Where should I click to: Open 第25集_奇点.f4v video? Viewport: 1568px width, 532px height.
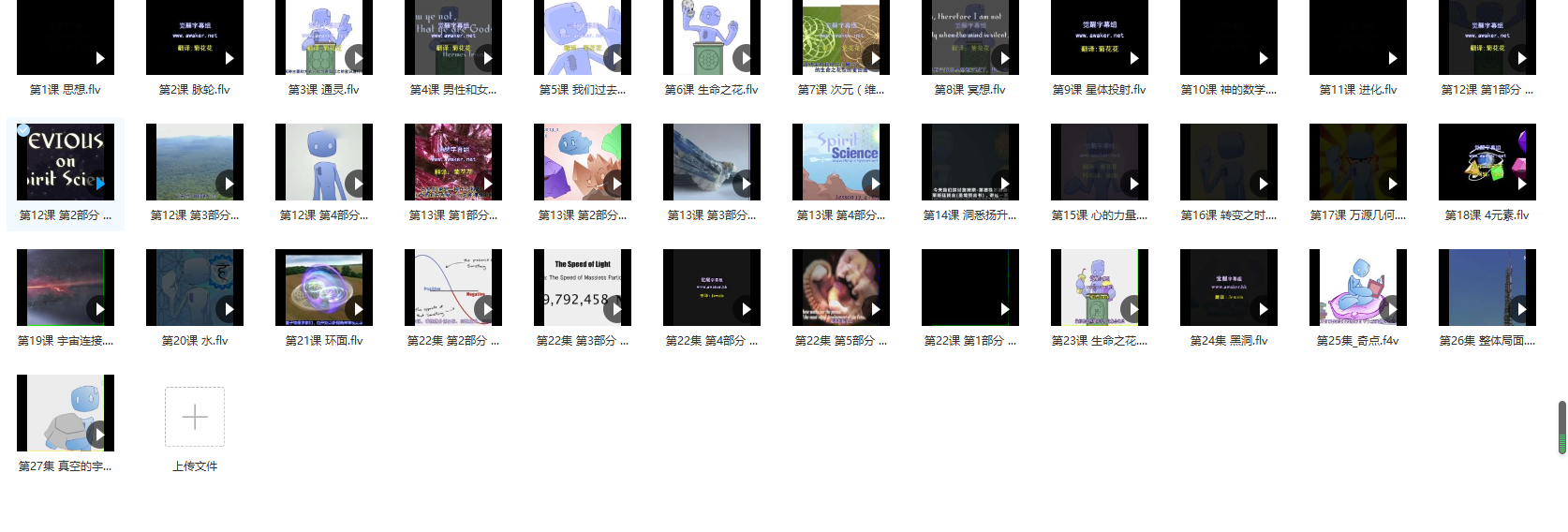[x=1358, y=288]
